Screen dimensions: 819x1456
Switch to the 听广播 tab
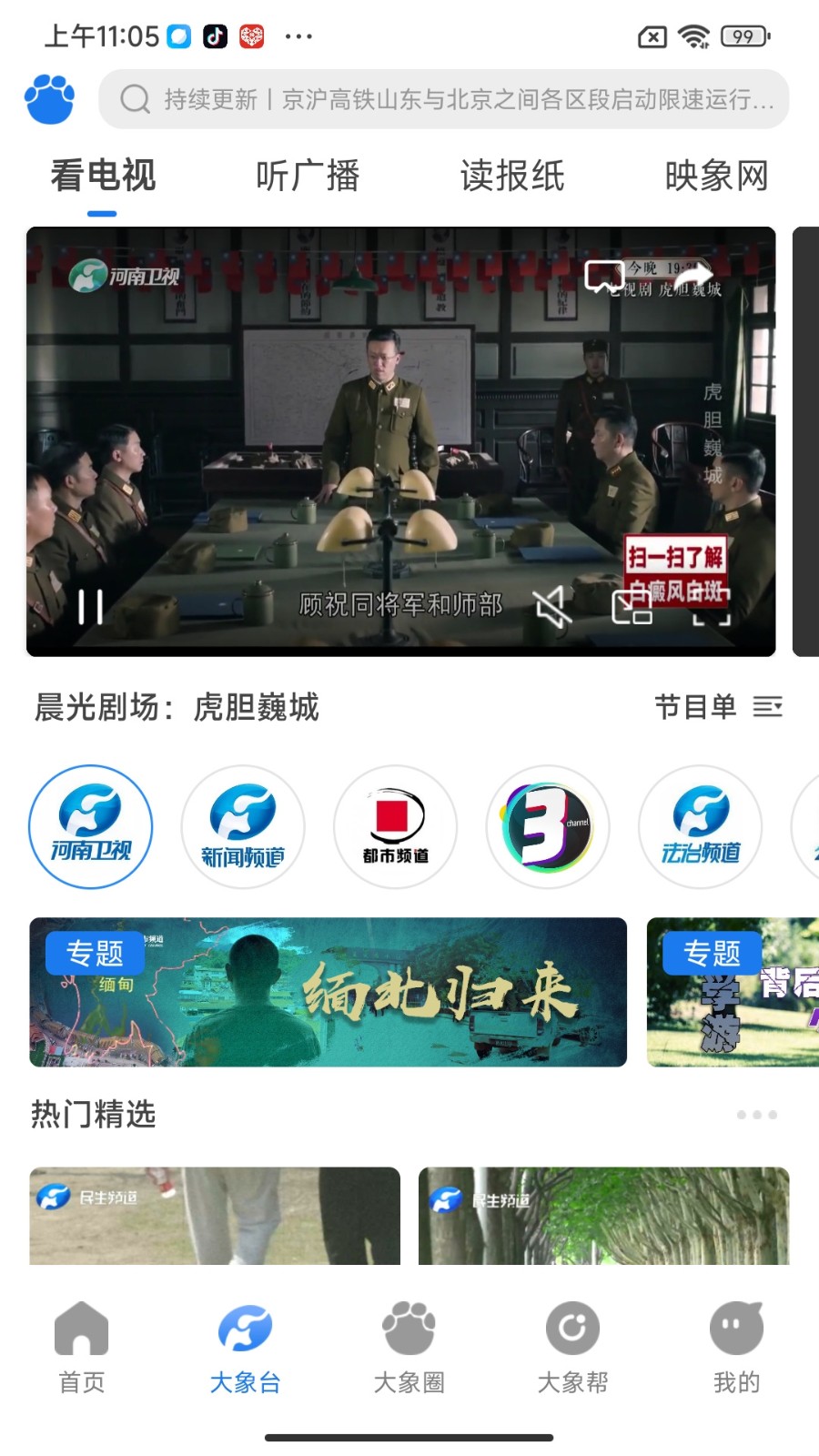click(308, 176)
